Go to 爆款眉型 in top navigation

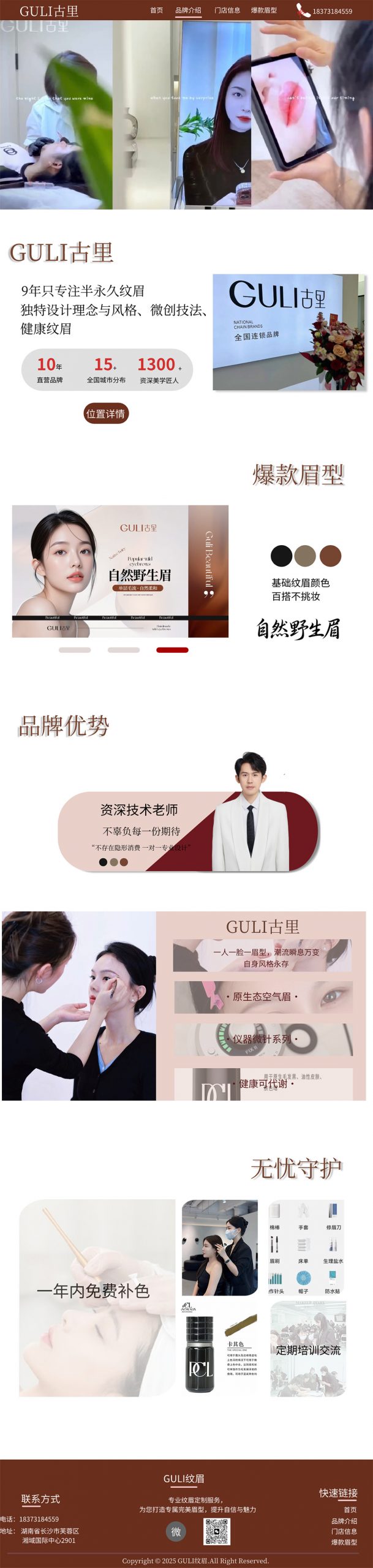click(264, 10)
